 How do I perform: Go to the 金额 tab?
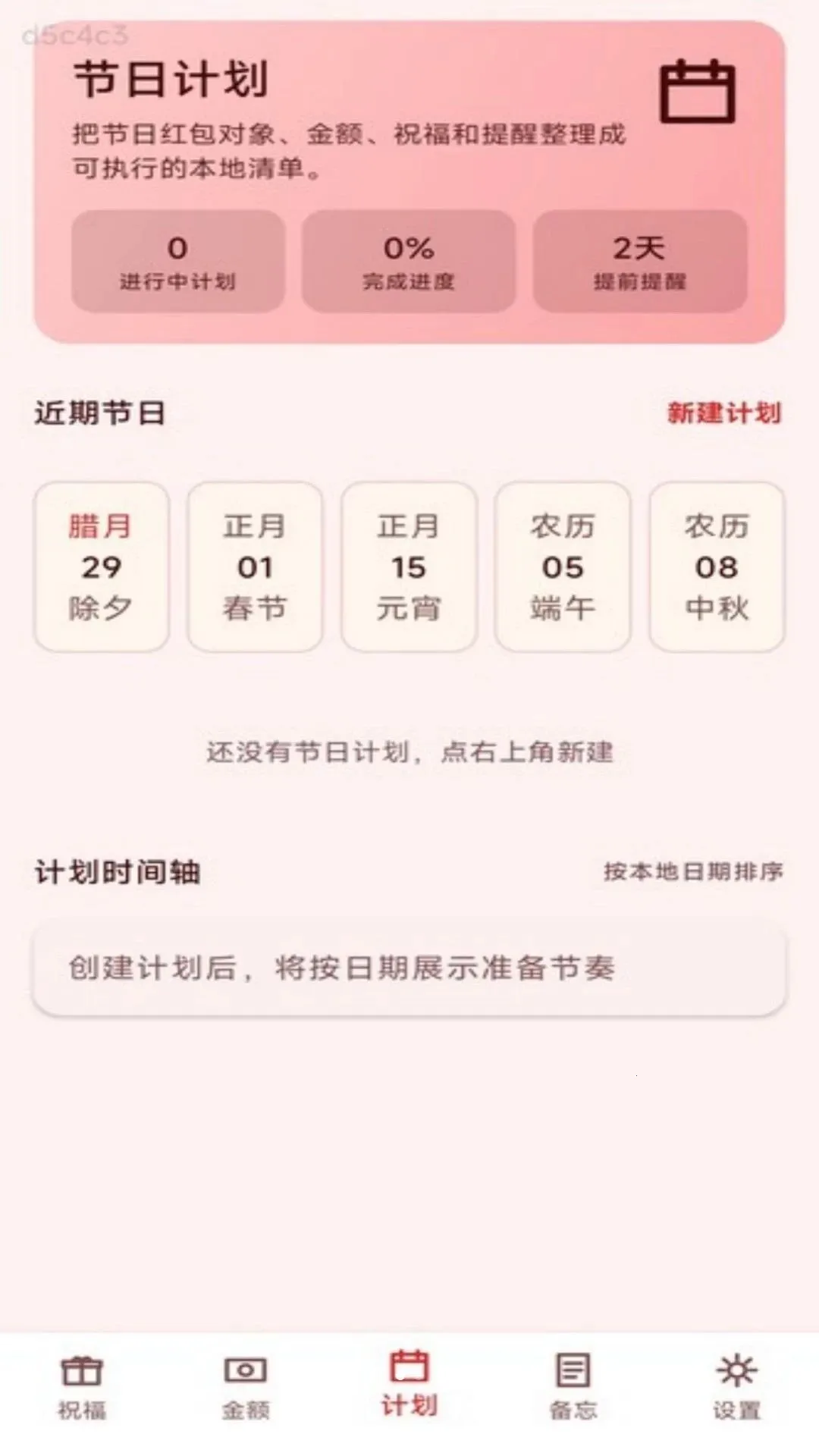246,1388
